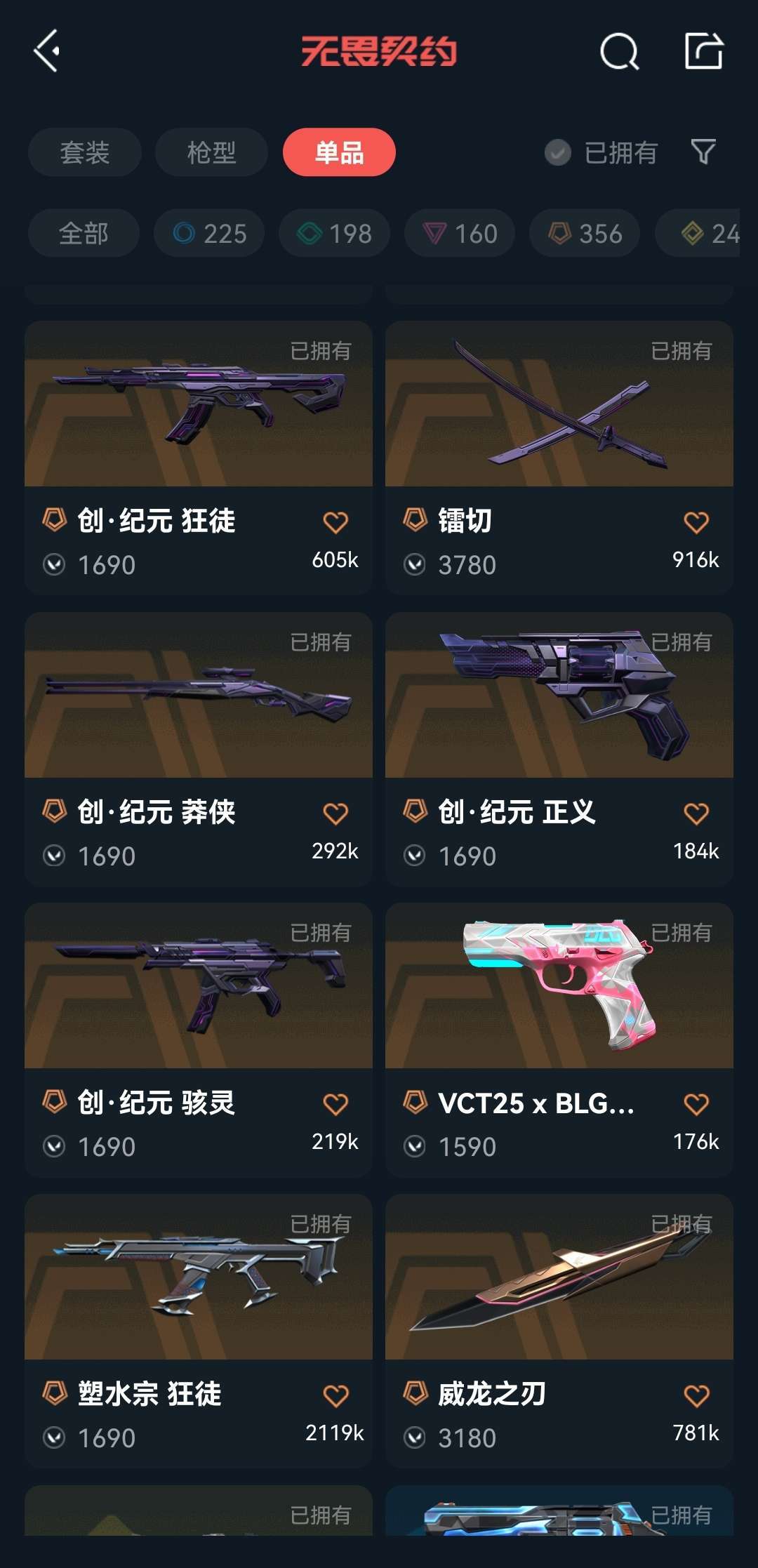Open the 创·纪元 莽侠 skin card
The height and width of the screenshot is (1568, 758).
(199, 749)
